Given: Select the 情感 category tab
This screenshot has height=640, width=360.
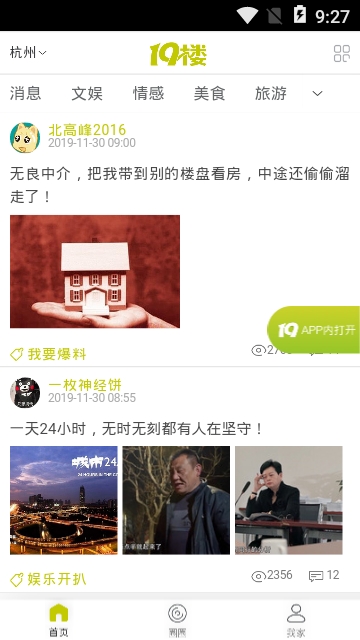Looking at the screenshot, I should 148,93.
